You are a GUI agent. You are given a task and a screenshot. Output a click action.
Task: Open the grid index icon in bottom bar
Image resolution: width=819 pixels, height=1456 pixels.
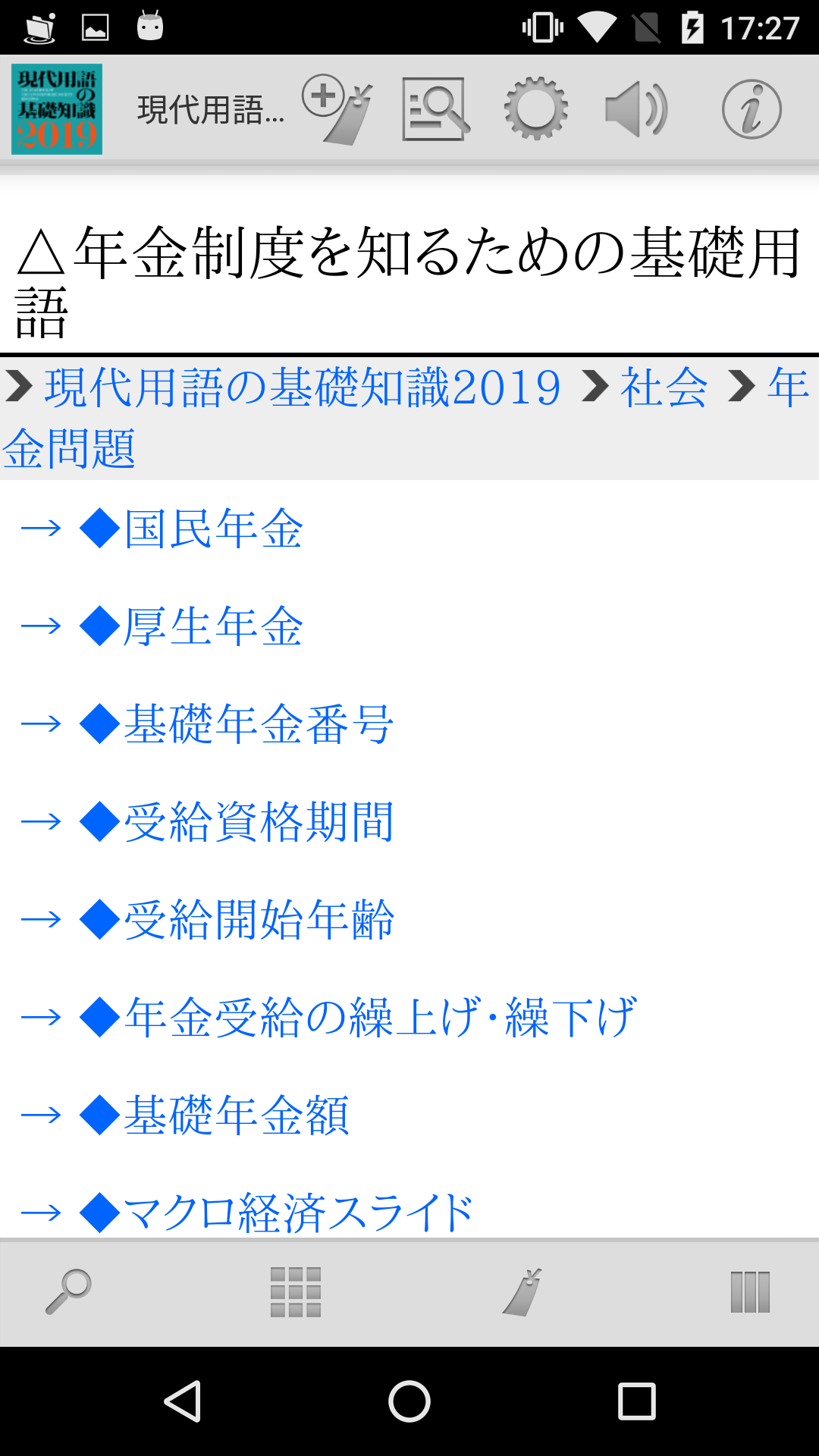(x=296, y=1292)
